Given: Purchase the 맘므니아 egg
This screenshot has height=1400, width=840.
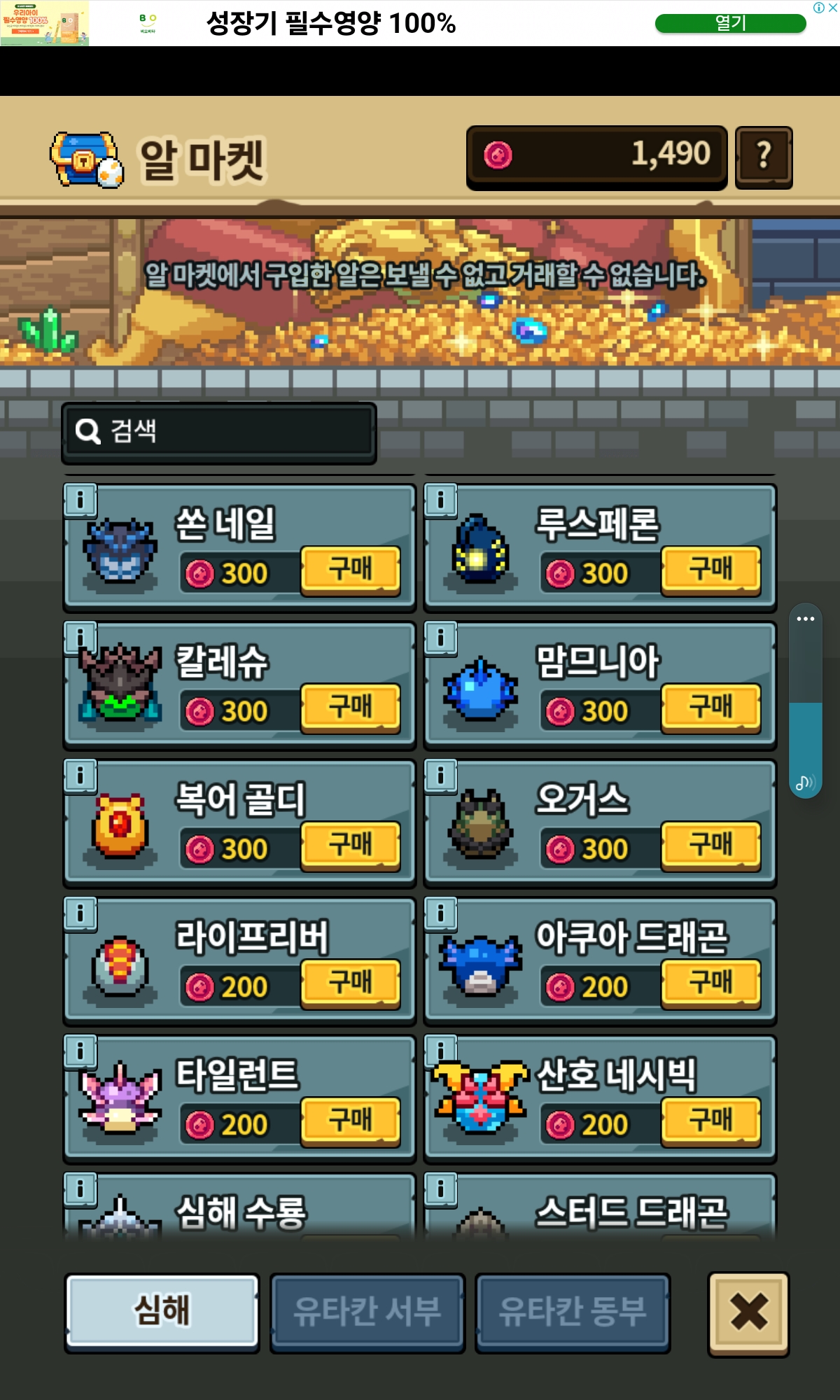Looking at the screenshot, I should pos(711,708).
